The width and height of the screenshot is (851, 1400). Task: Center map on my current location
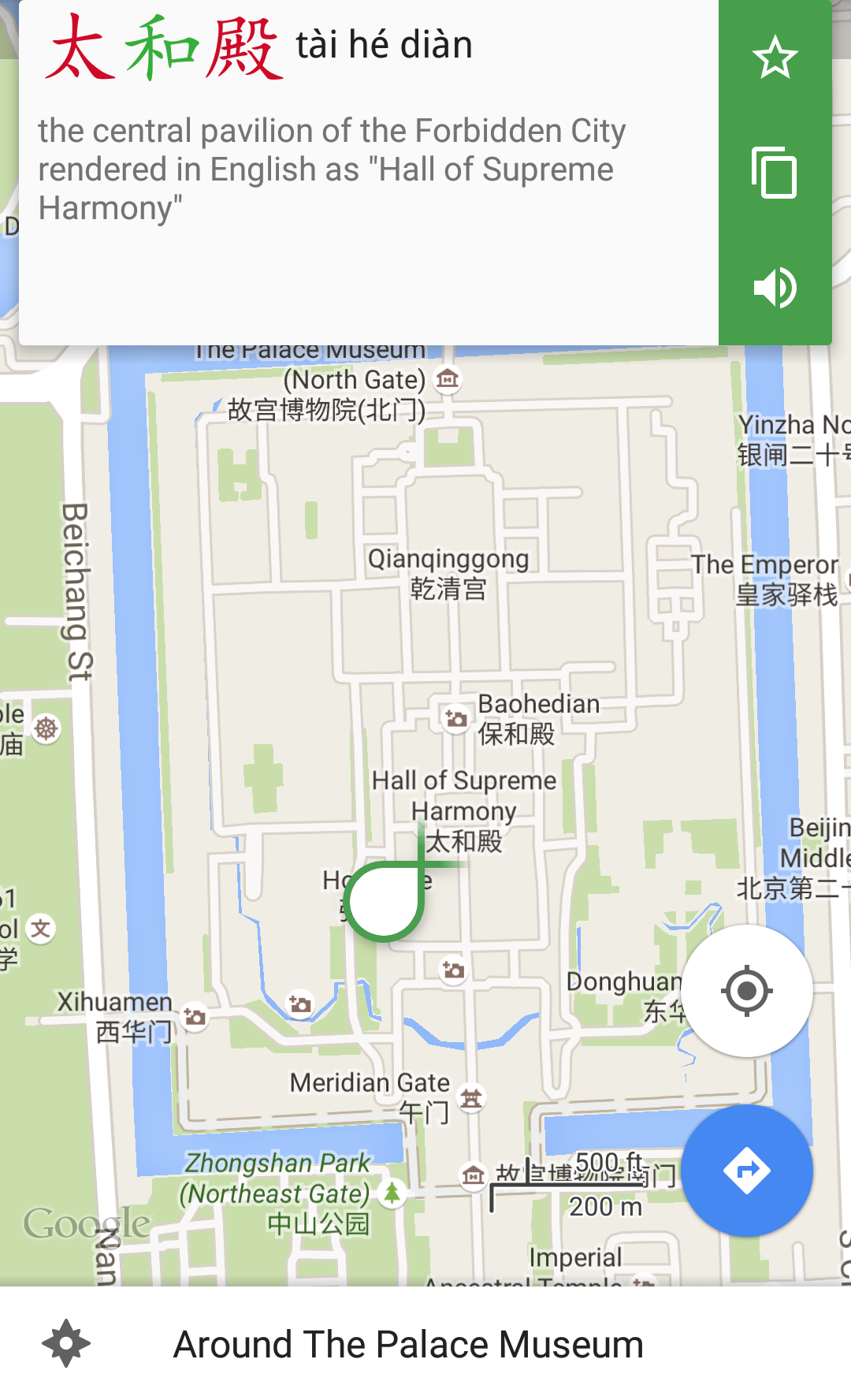[746, 991]
